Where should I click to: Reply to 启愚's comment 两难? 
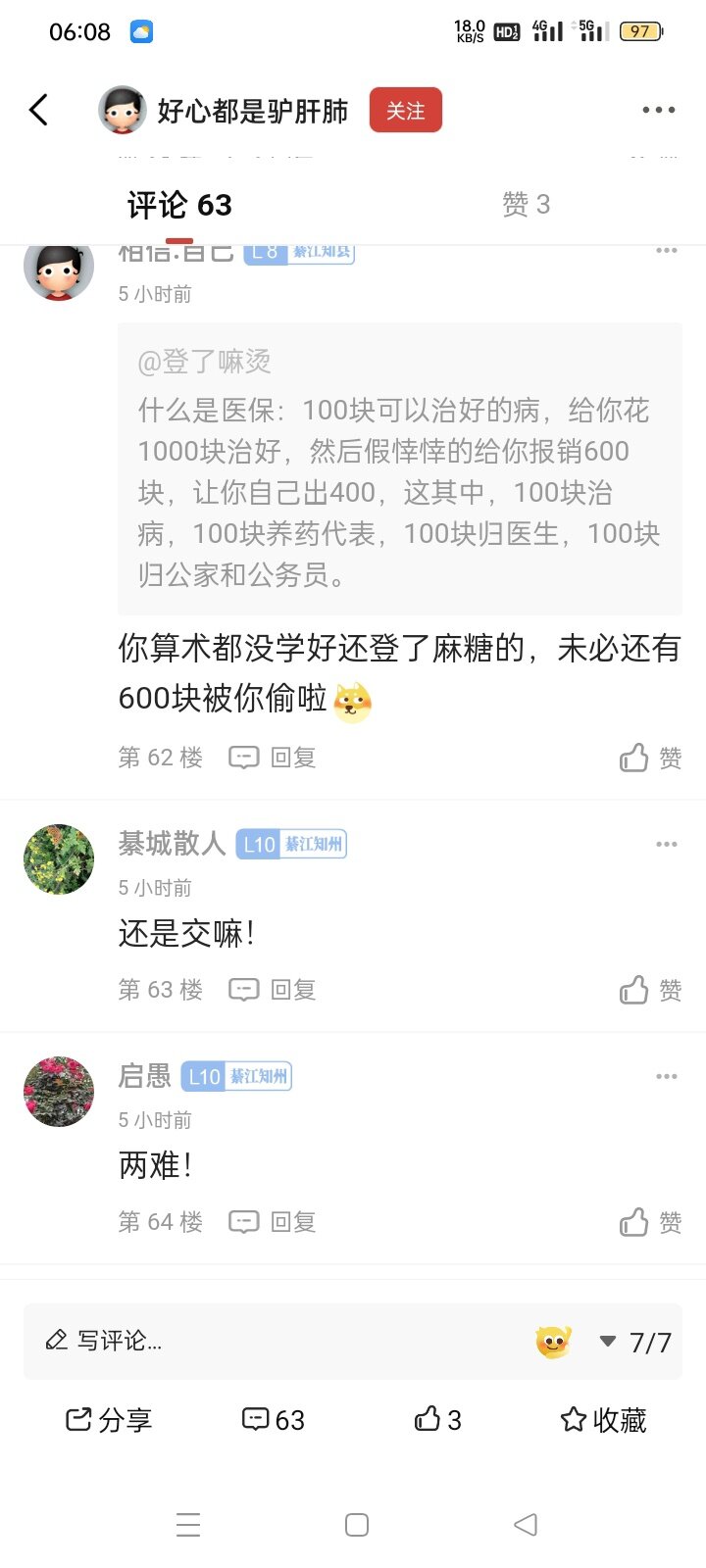(273, 1222)
